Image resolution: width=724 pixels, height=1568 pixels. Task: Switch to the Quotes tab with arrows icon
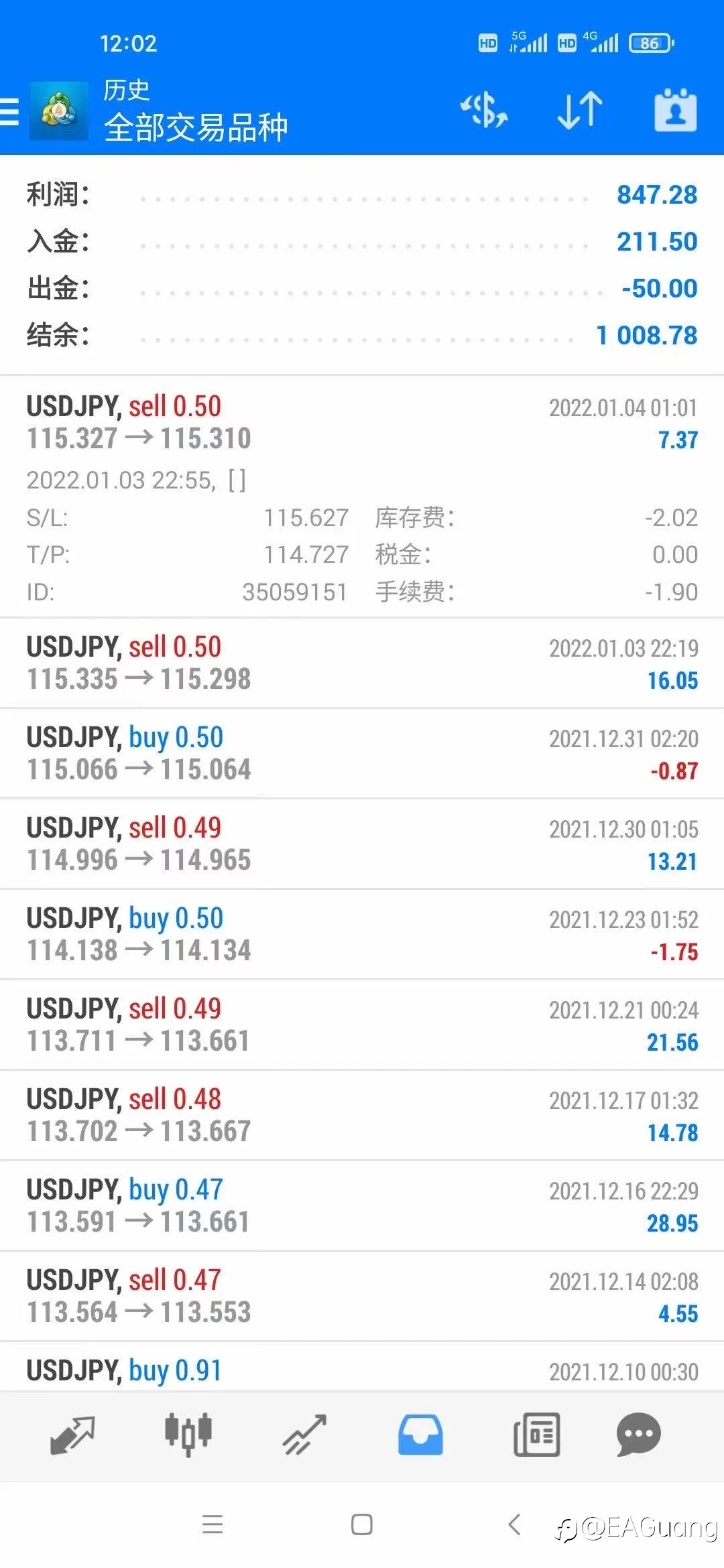(x=72, y=1435)
